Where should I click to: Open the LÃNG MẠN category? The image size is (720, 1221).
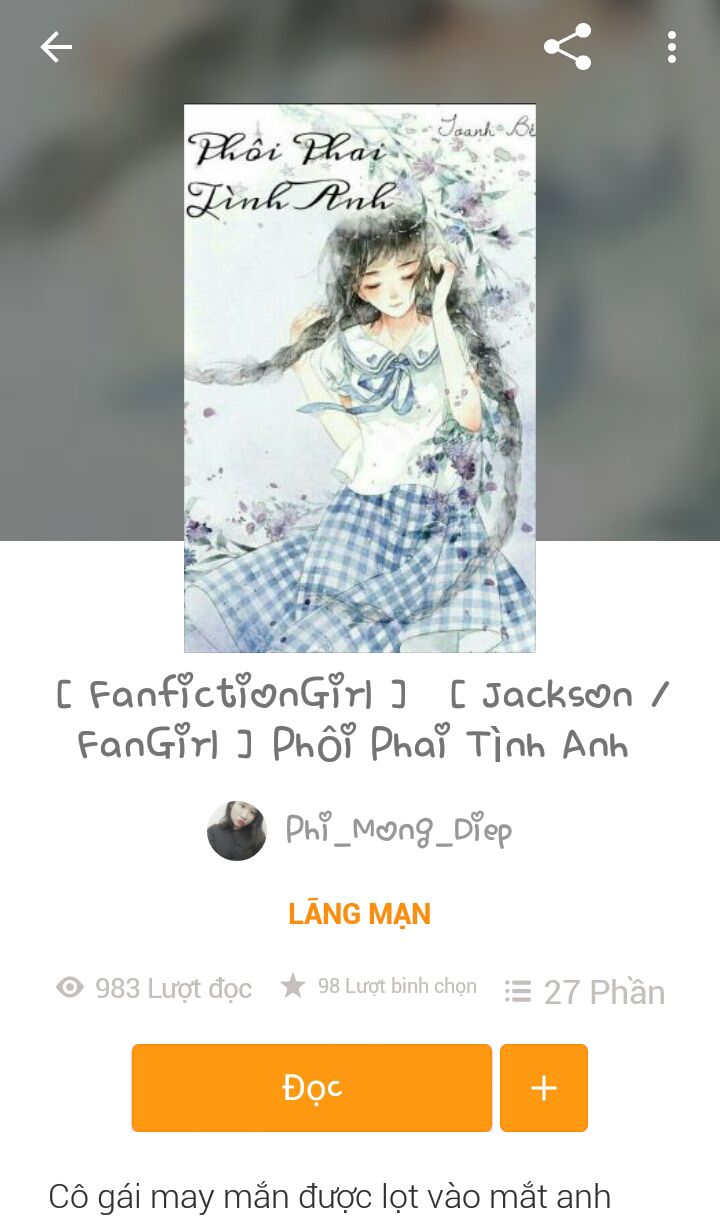(x=359, y=914)
